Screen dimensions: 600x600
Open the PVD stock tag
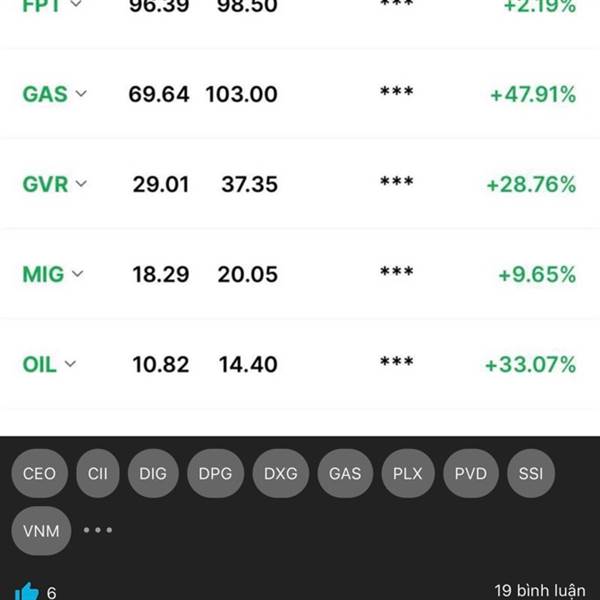(x=470, y=473)
